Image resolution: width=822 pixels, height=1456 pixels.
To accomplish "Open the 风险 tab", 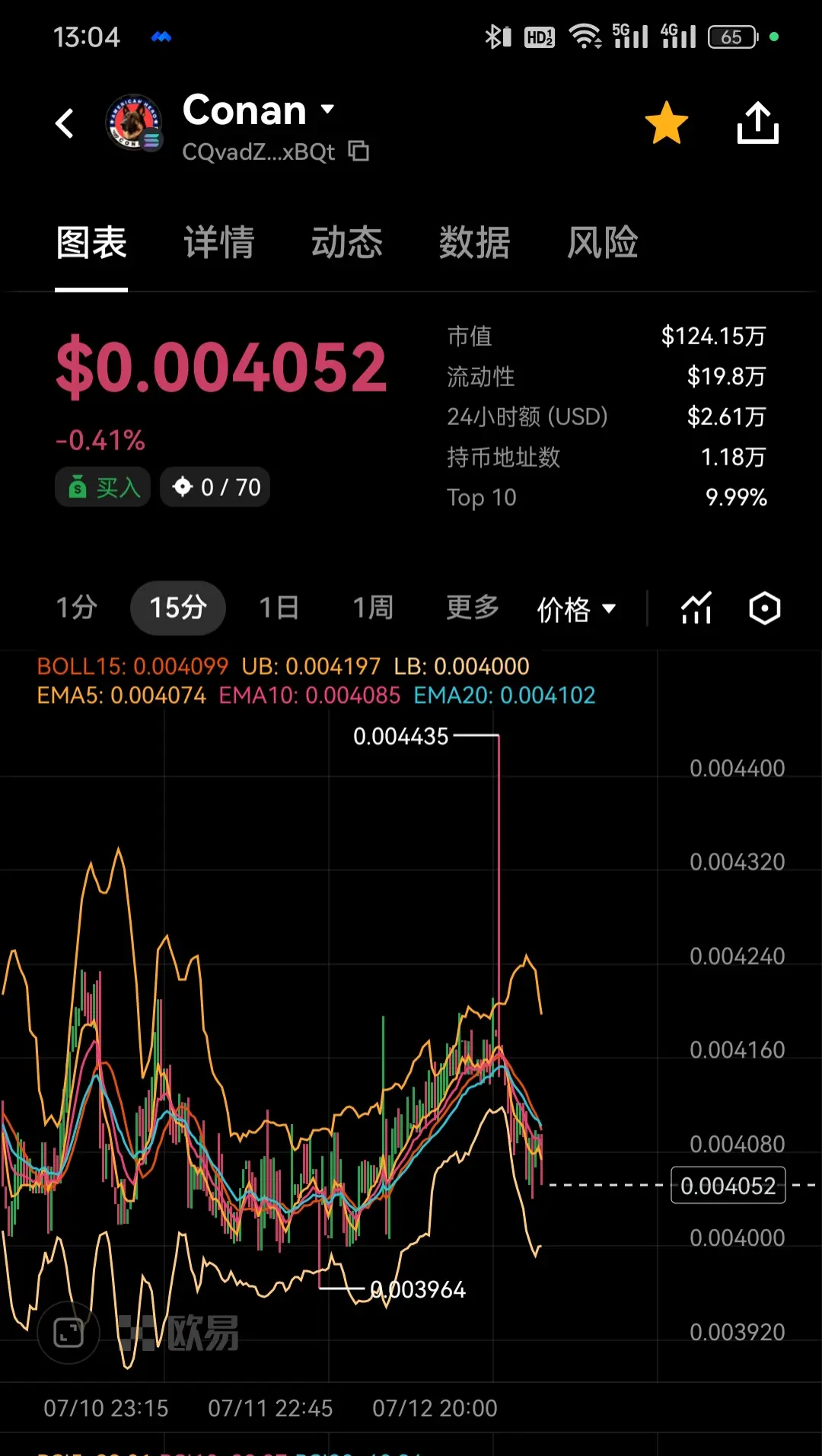I will [602, 242].
